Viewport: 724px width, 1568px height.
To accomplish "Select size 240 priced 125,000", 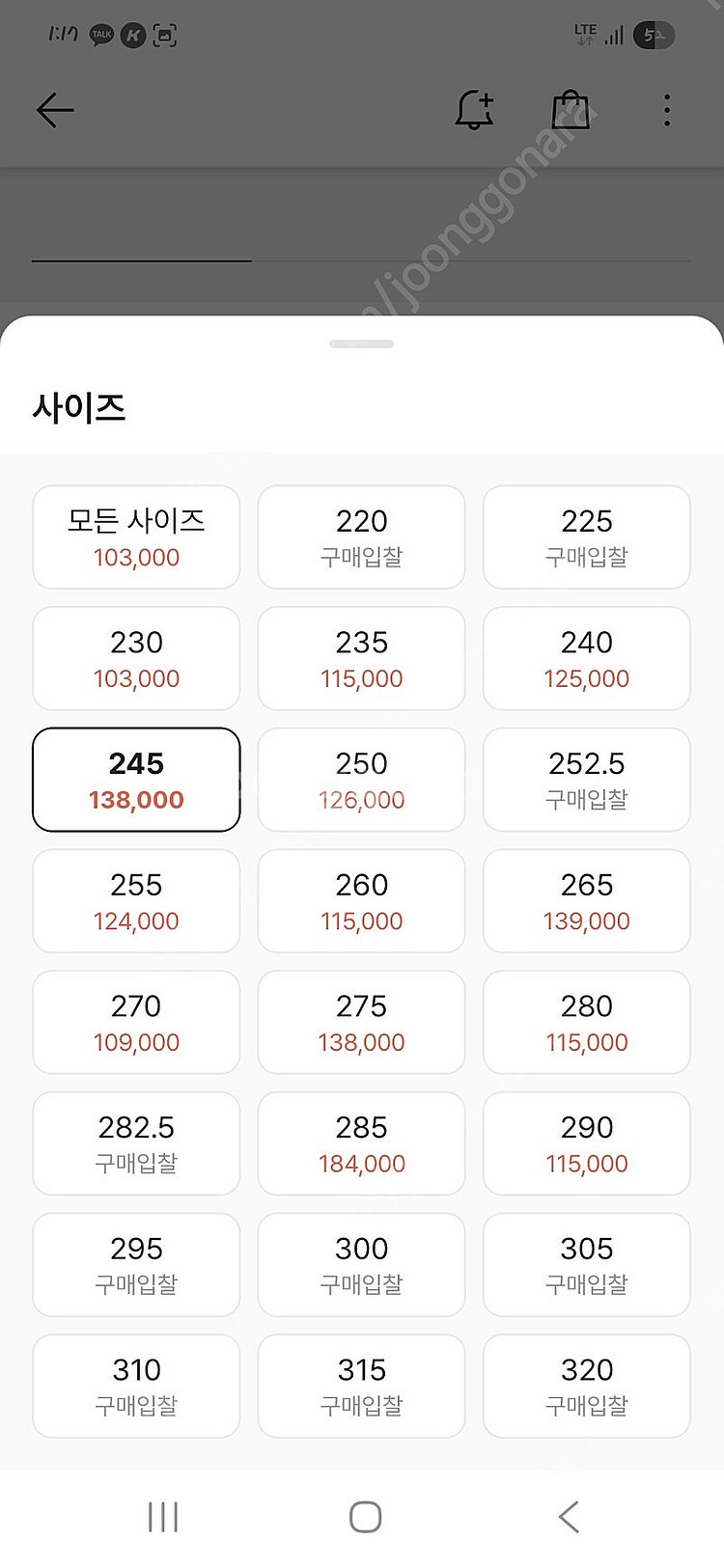I will pyautogui.click(x=586, y=659).
